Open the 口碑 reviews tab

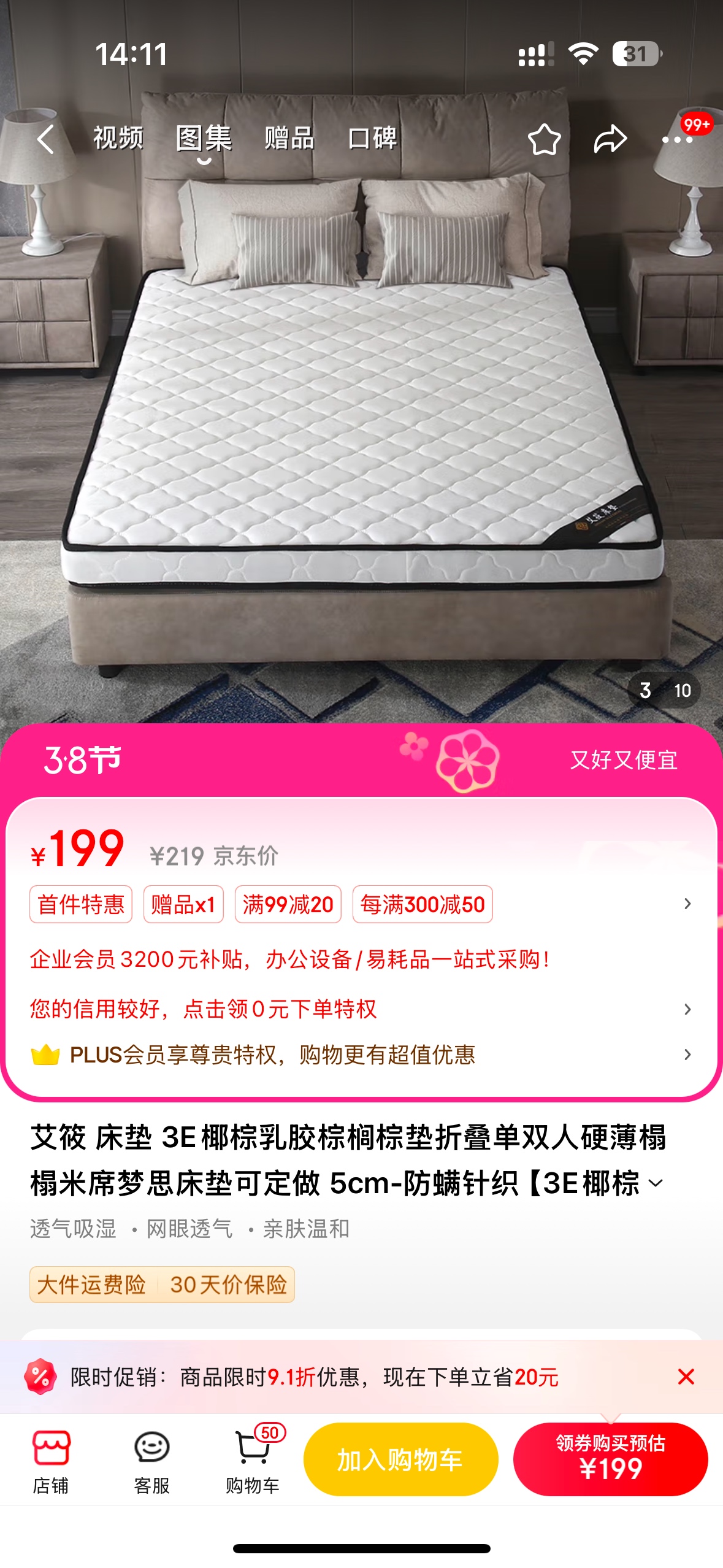pyautogui.click(x=372, y=138)
